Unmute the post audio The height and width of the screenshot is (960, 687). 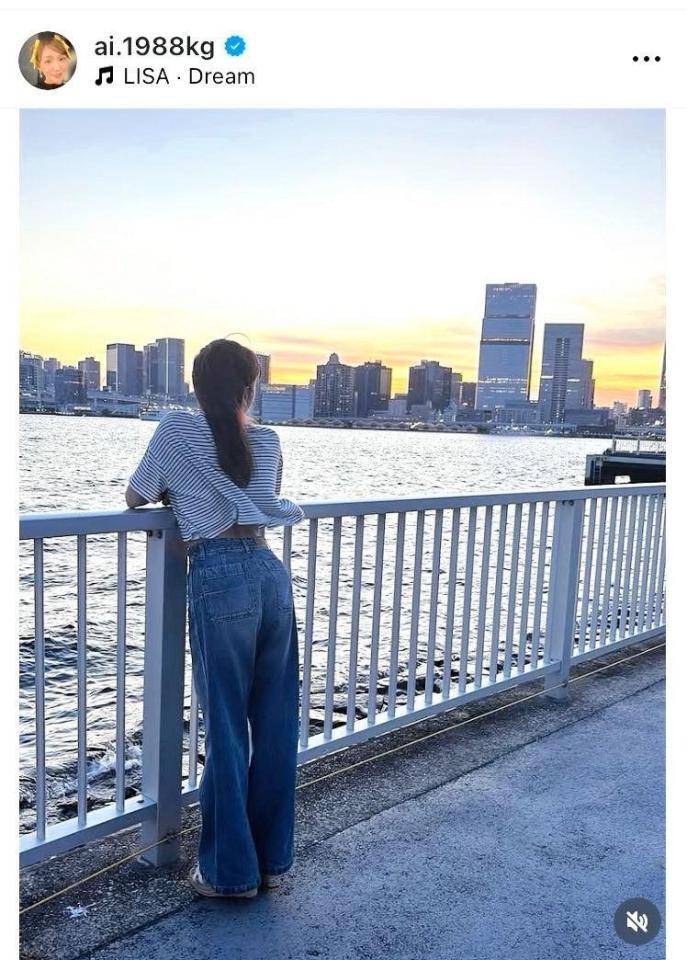(x=637, y=921)
